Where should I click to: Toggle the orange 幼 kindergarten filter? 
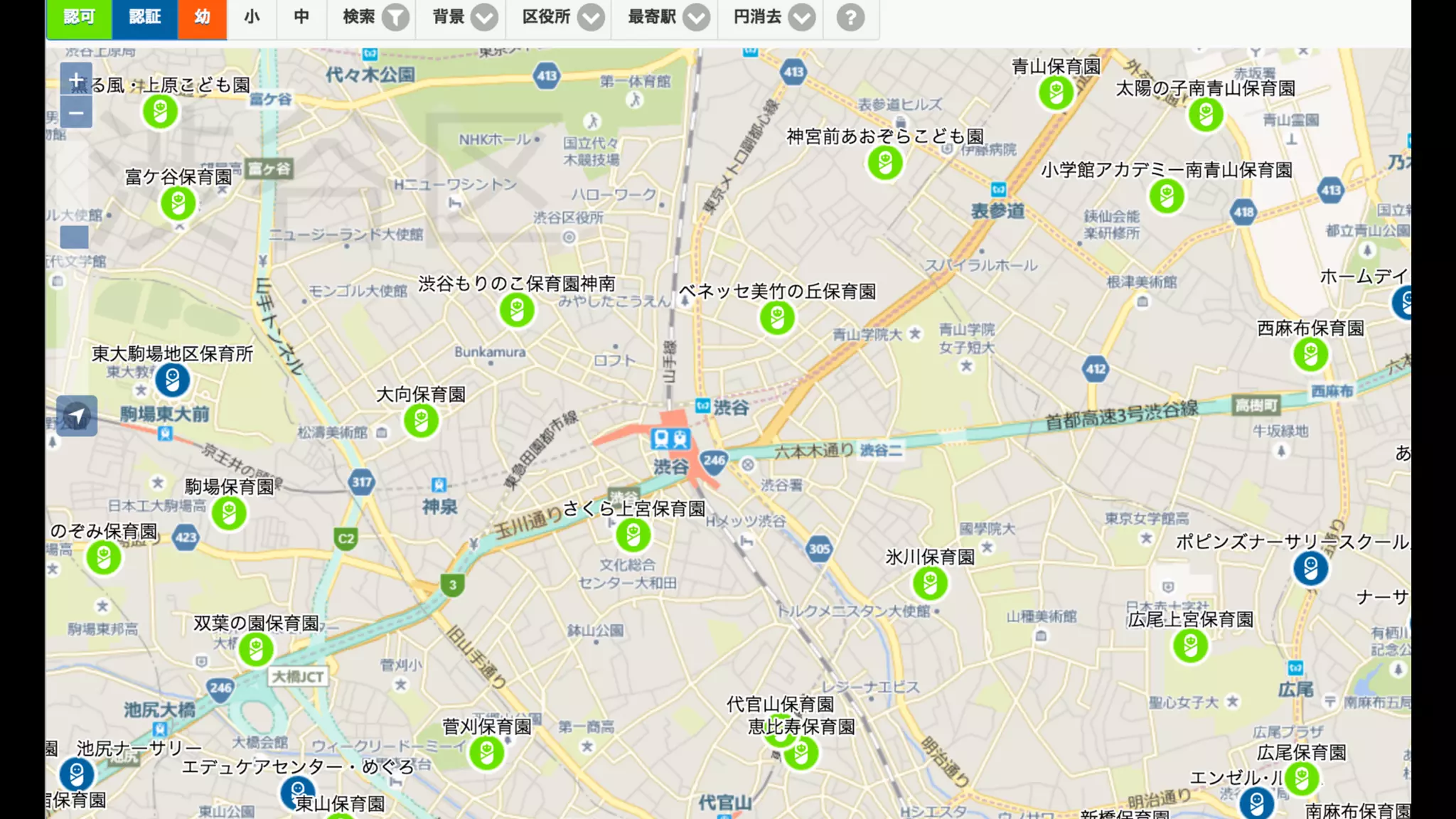202,18
